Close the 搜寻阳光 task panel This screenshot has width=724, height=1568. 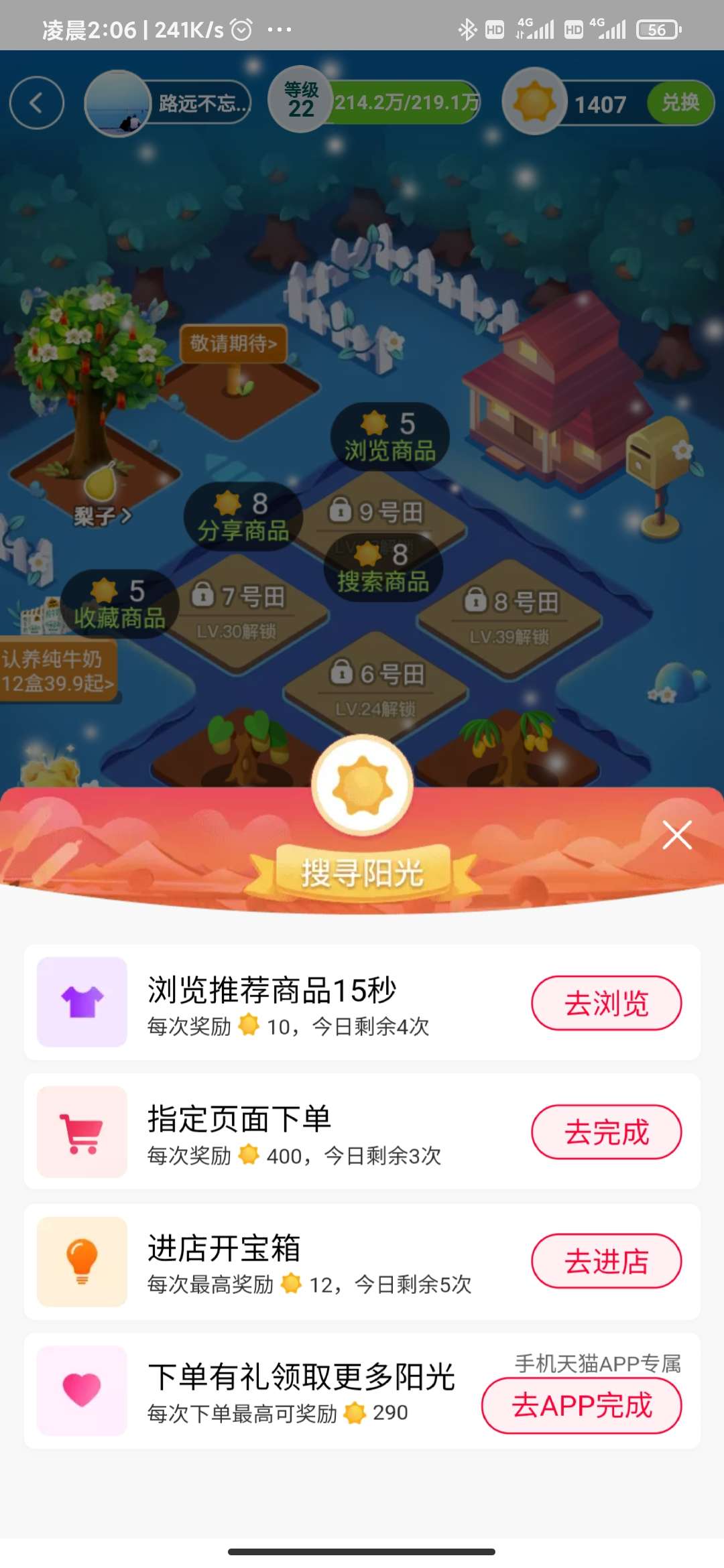tap(676, 835)
